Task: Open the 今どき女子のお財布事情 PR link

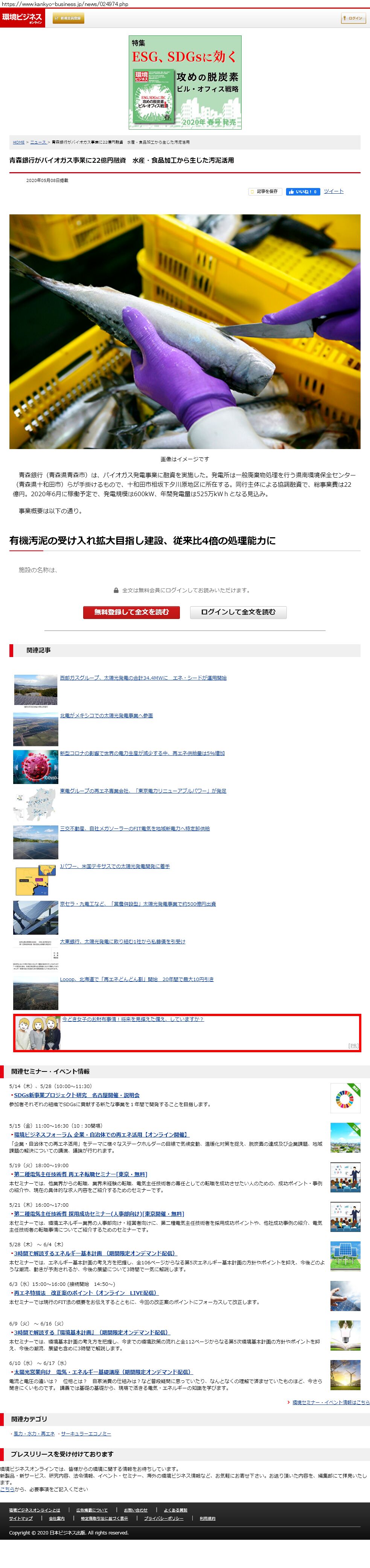Action: tap(132, 1019)
